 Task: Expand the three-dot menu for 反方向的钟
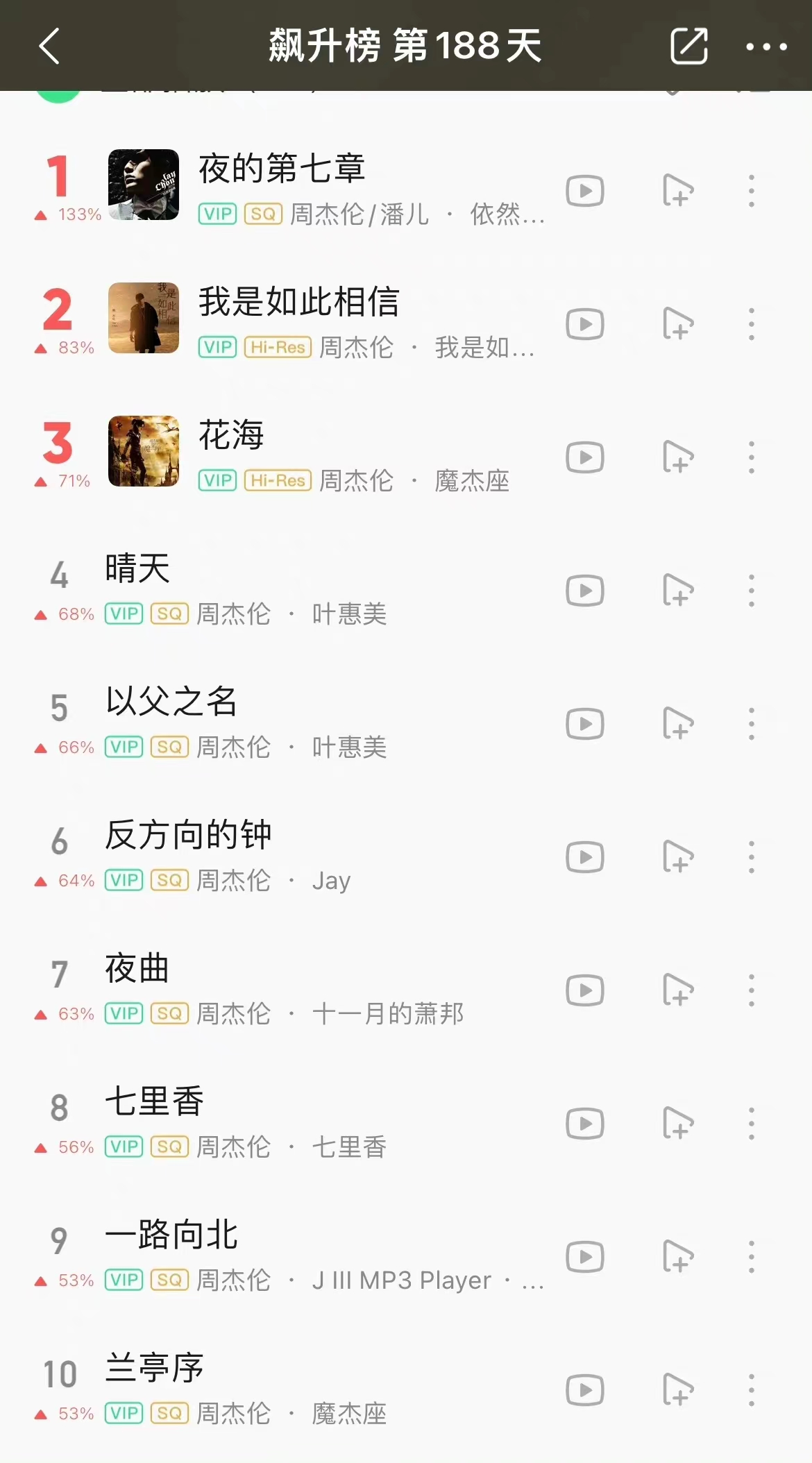pos(752,856)
